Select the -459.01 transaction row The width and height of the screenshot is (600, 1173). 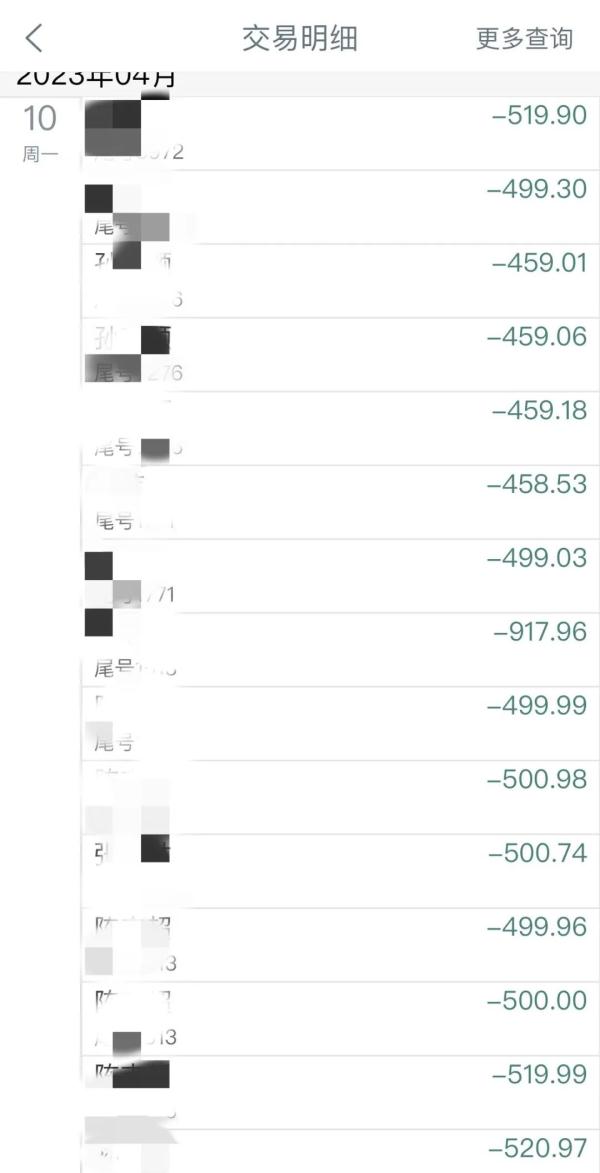click(x=340, y=281)
